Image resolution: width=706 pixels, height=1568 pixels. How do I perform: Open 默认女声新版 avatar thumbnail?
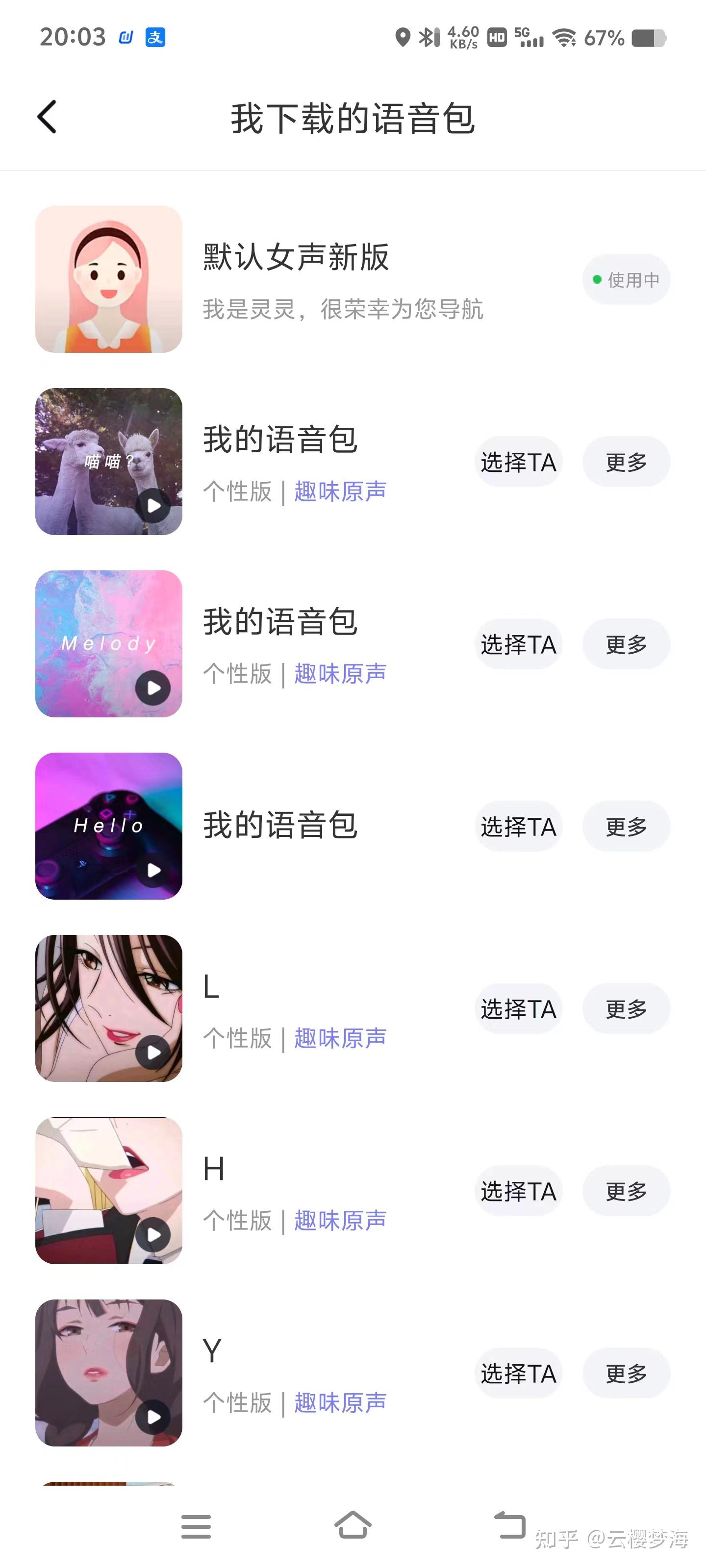108,279
